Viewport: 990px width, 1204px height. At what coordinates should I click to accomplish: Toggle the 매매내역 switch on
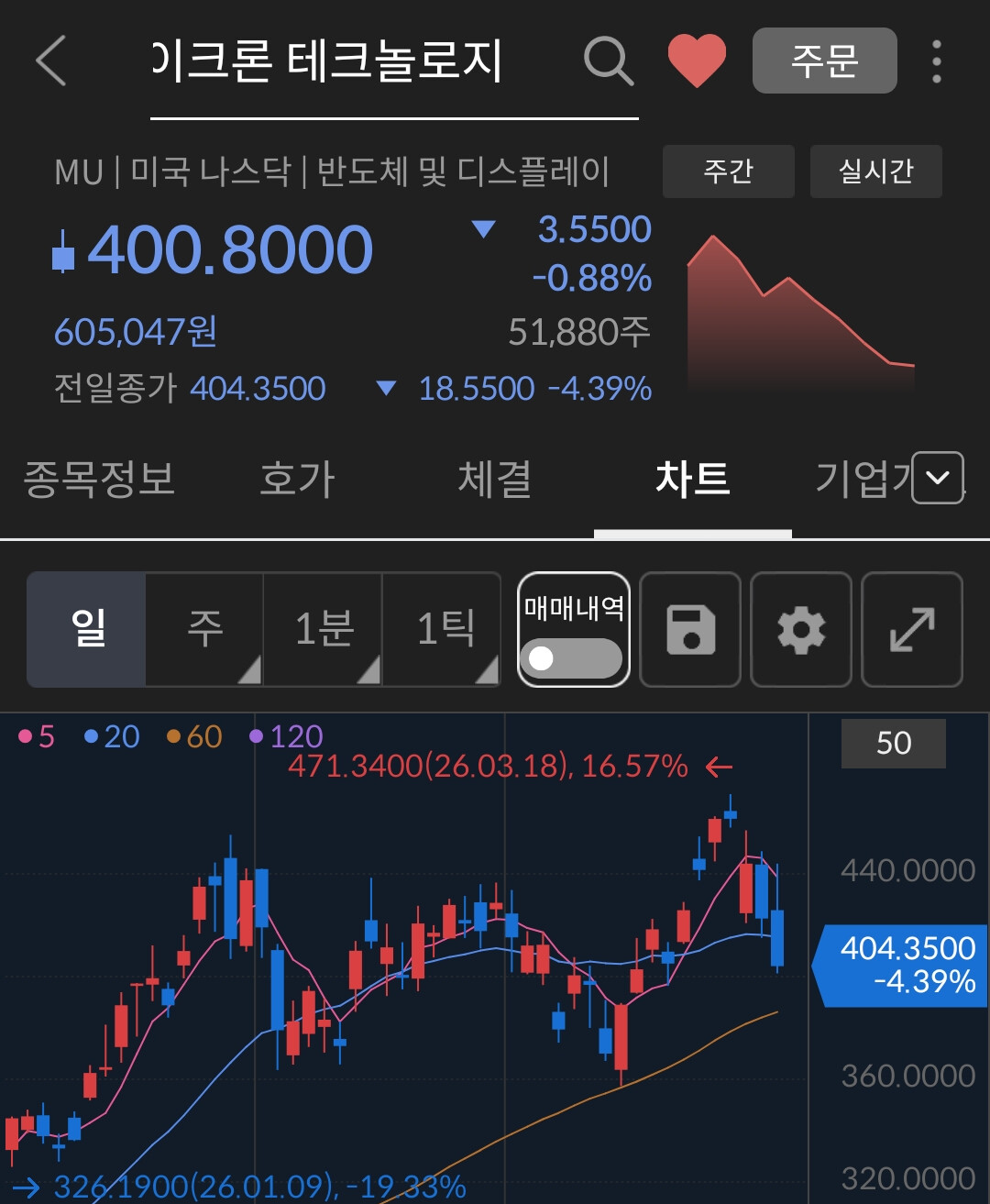click(x=573, y=629)
